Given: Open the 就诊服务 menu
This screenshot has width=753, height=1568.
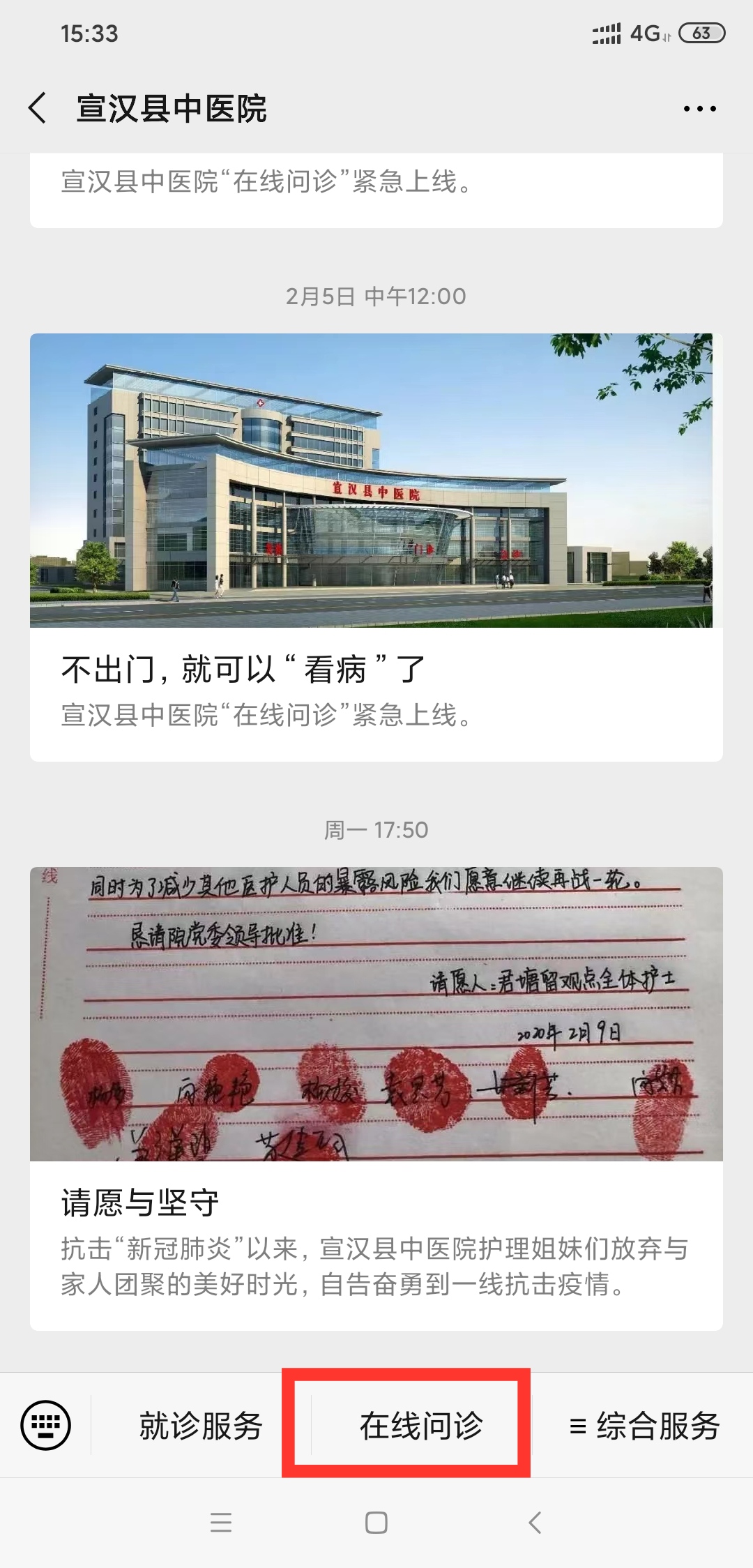Looking at the screenshot, I should click(201, 1425).
